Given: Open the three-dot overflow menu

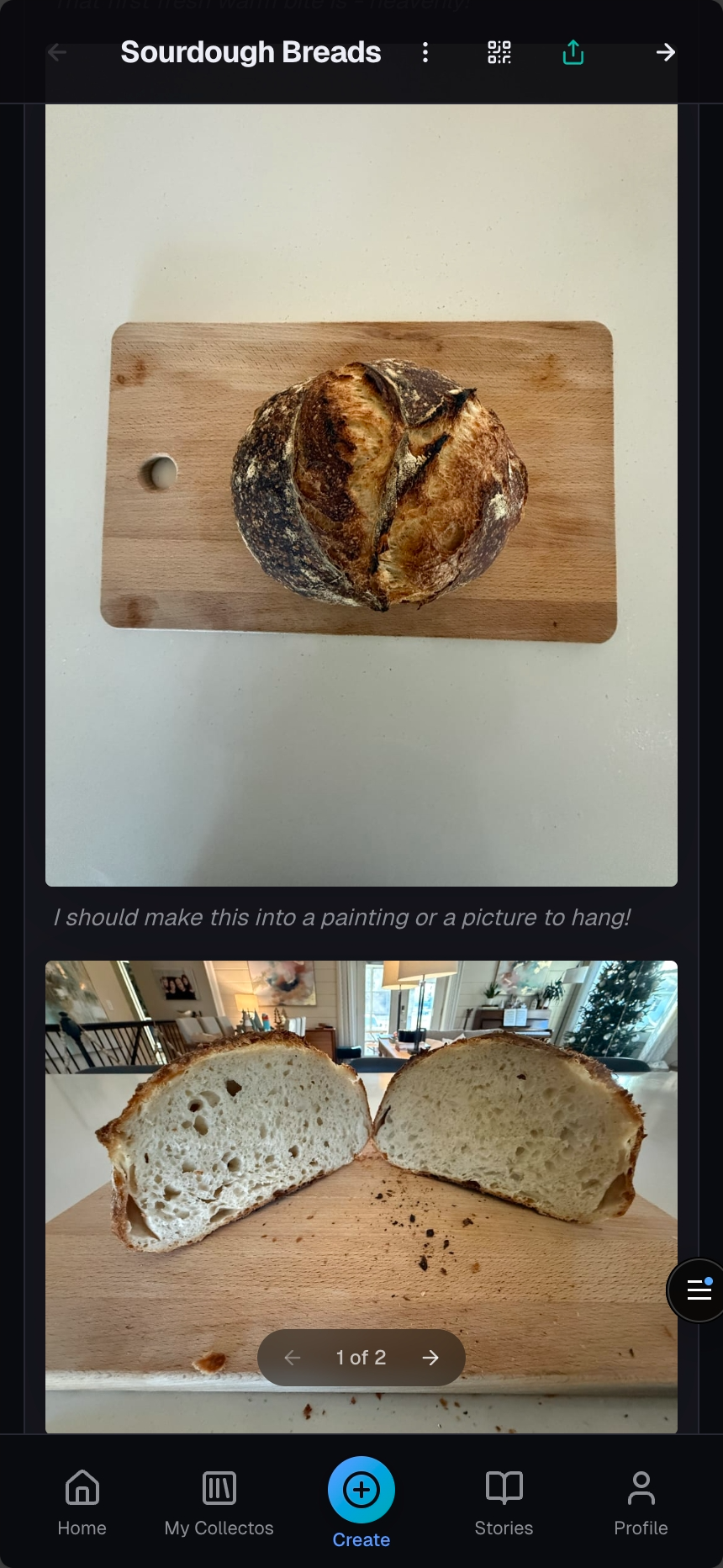Looking at the screenshot, I should [425, 52].
